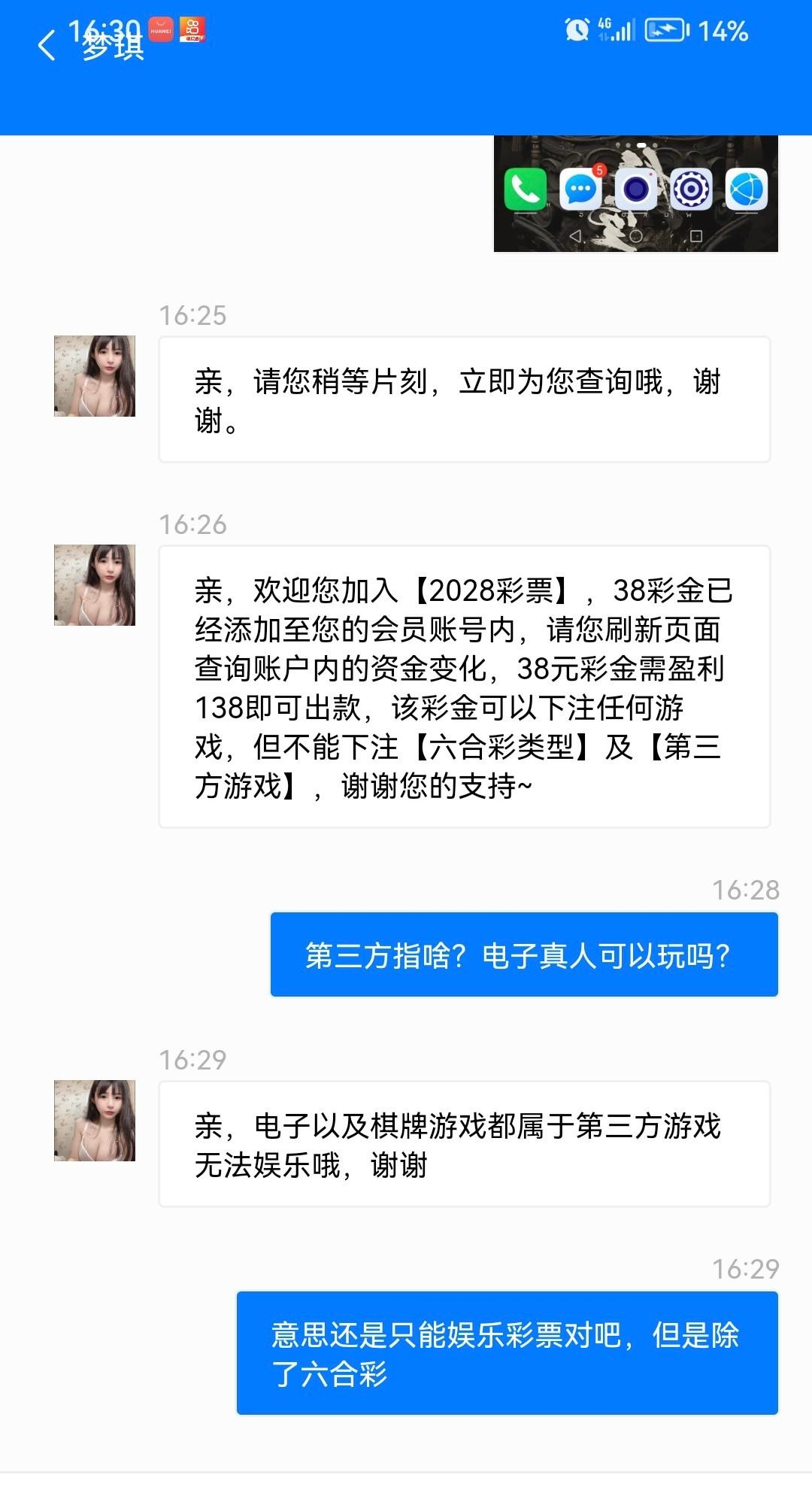This screenshot has width=812, height=1496.
Task: Go back from the 梦琪 chat
Action: pyautogui.click(x=47, y=45)
